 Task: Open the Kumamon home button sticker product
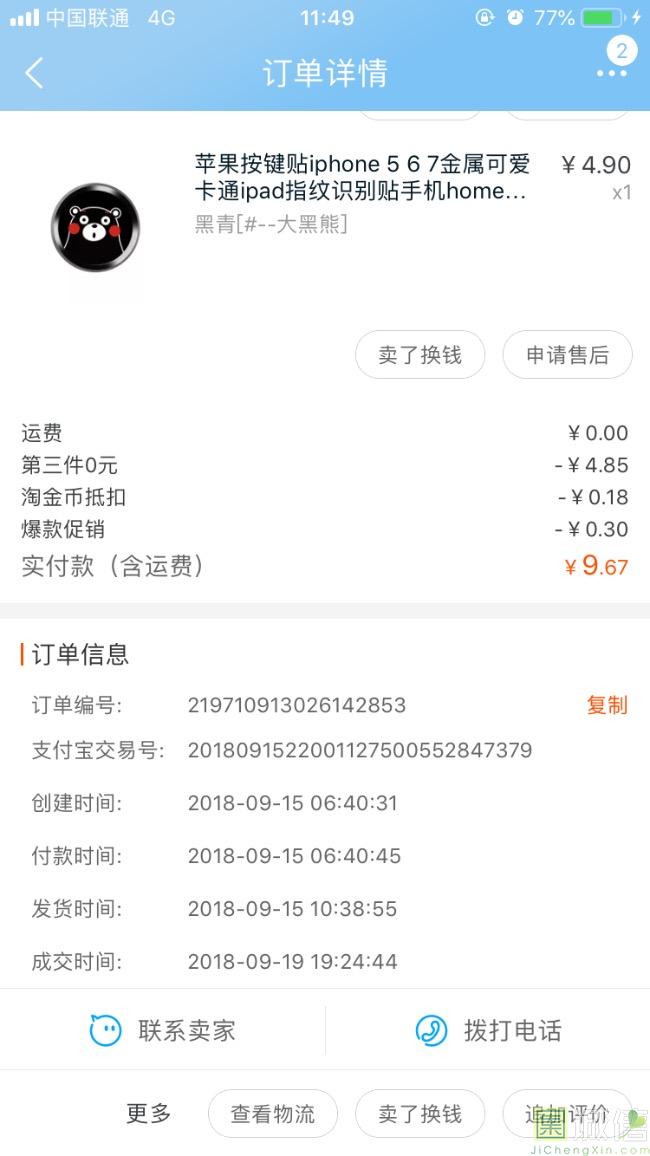pyautogui.click(x=360, y=177)
